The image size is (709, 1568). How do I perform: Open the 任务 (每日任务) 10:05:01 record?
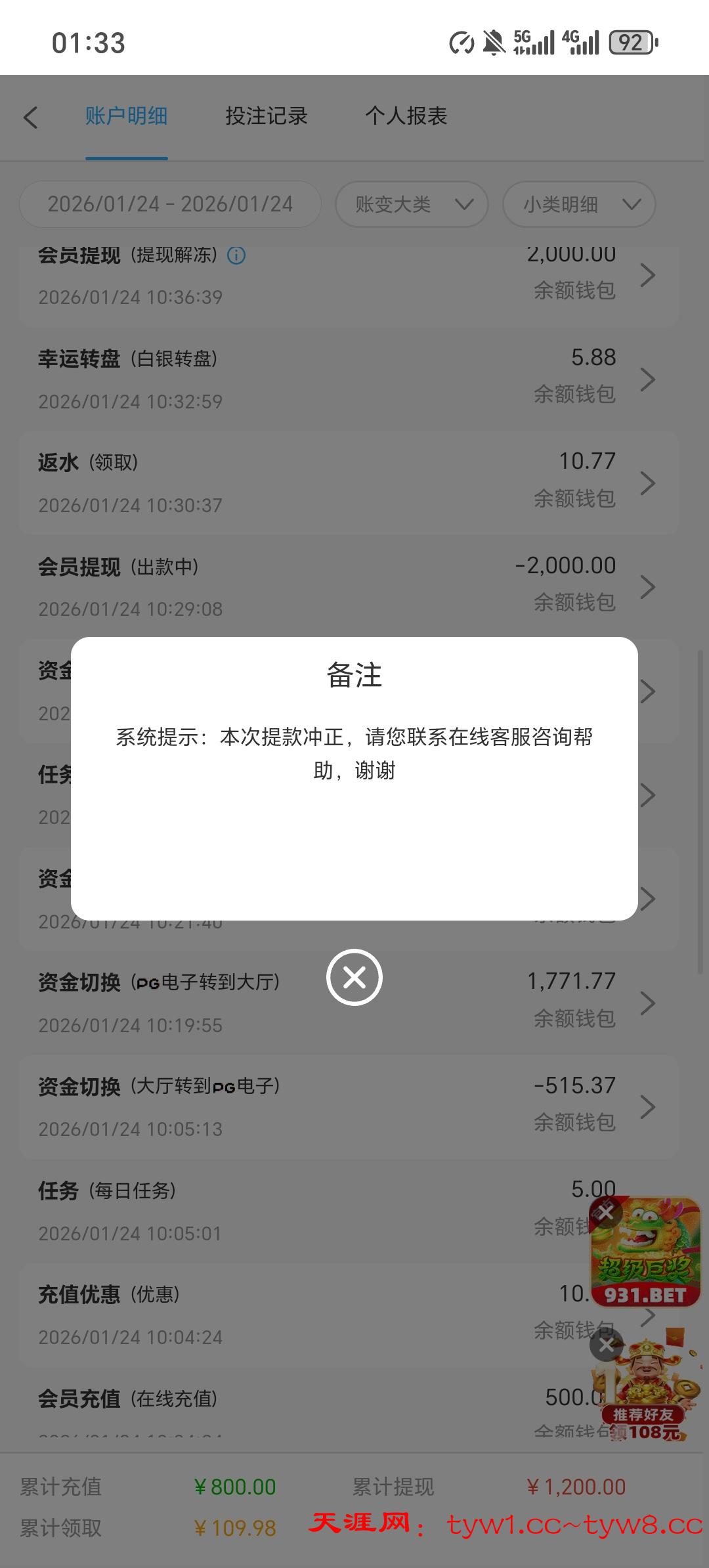point(295,1210)
